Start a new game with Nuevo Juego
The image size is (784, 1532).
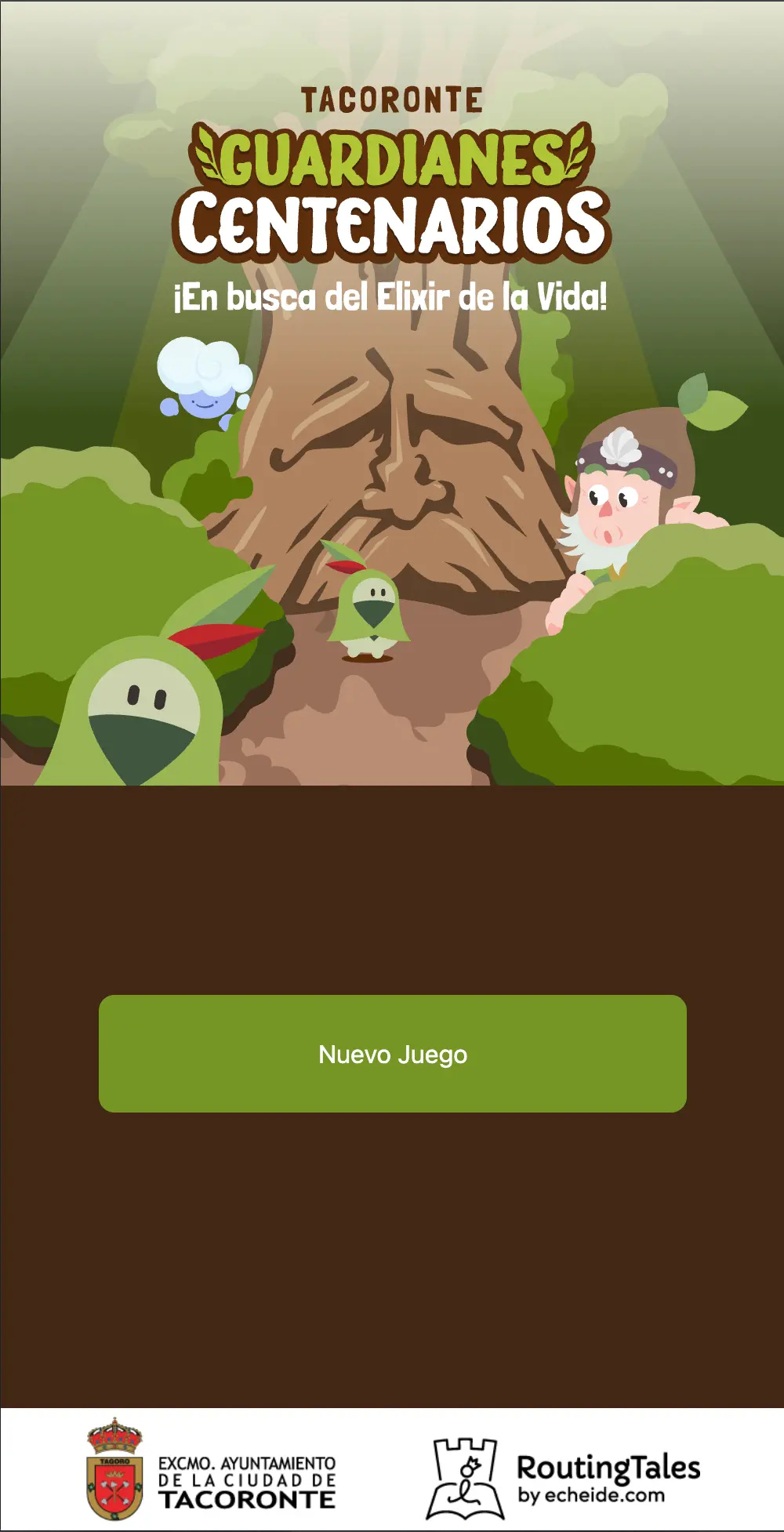392,1053
